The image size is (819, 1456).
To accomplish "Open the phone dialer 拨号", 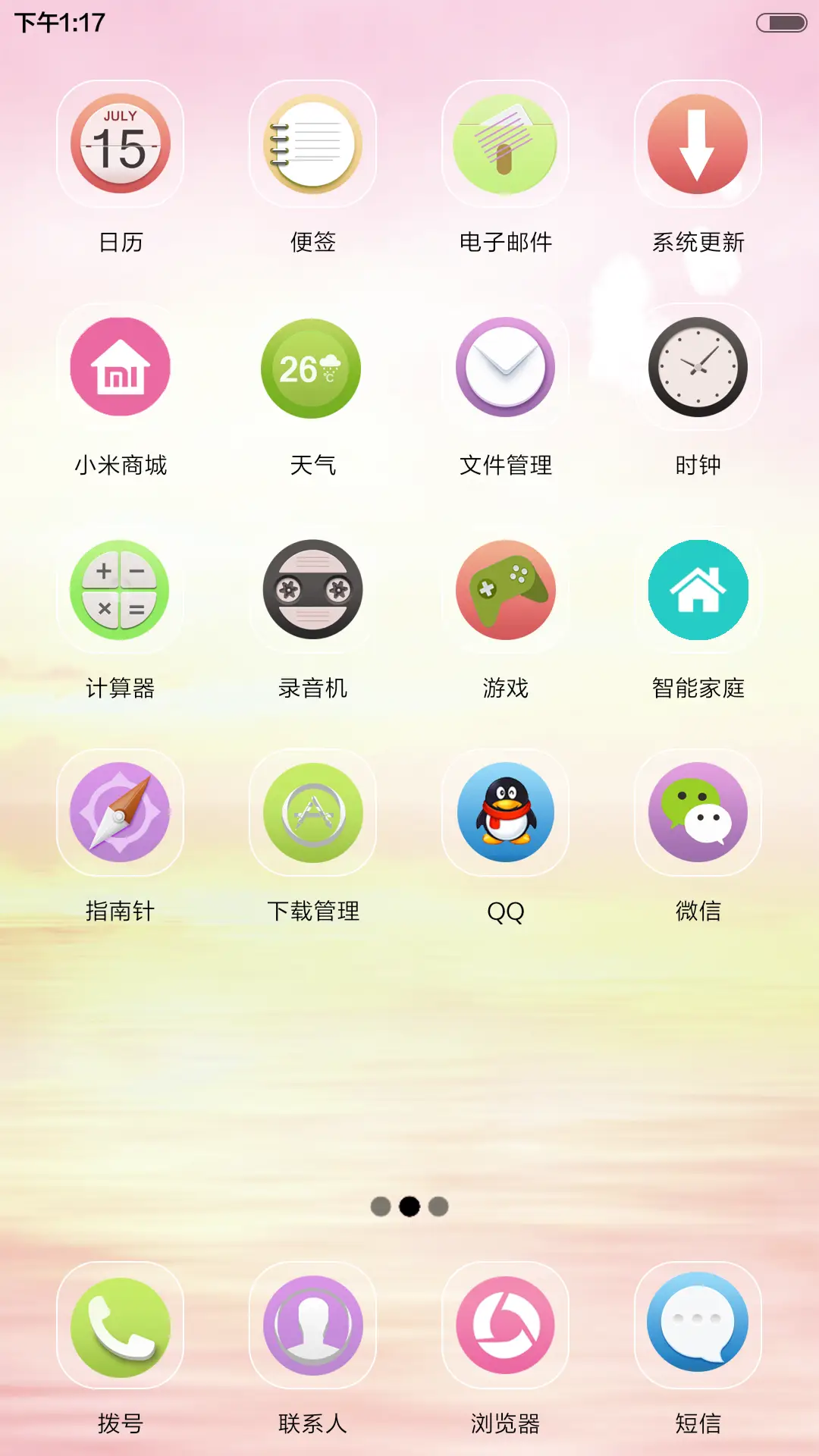I will click(x=120, y=1327).
